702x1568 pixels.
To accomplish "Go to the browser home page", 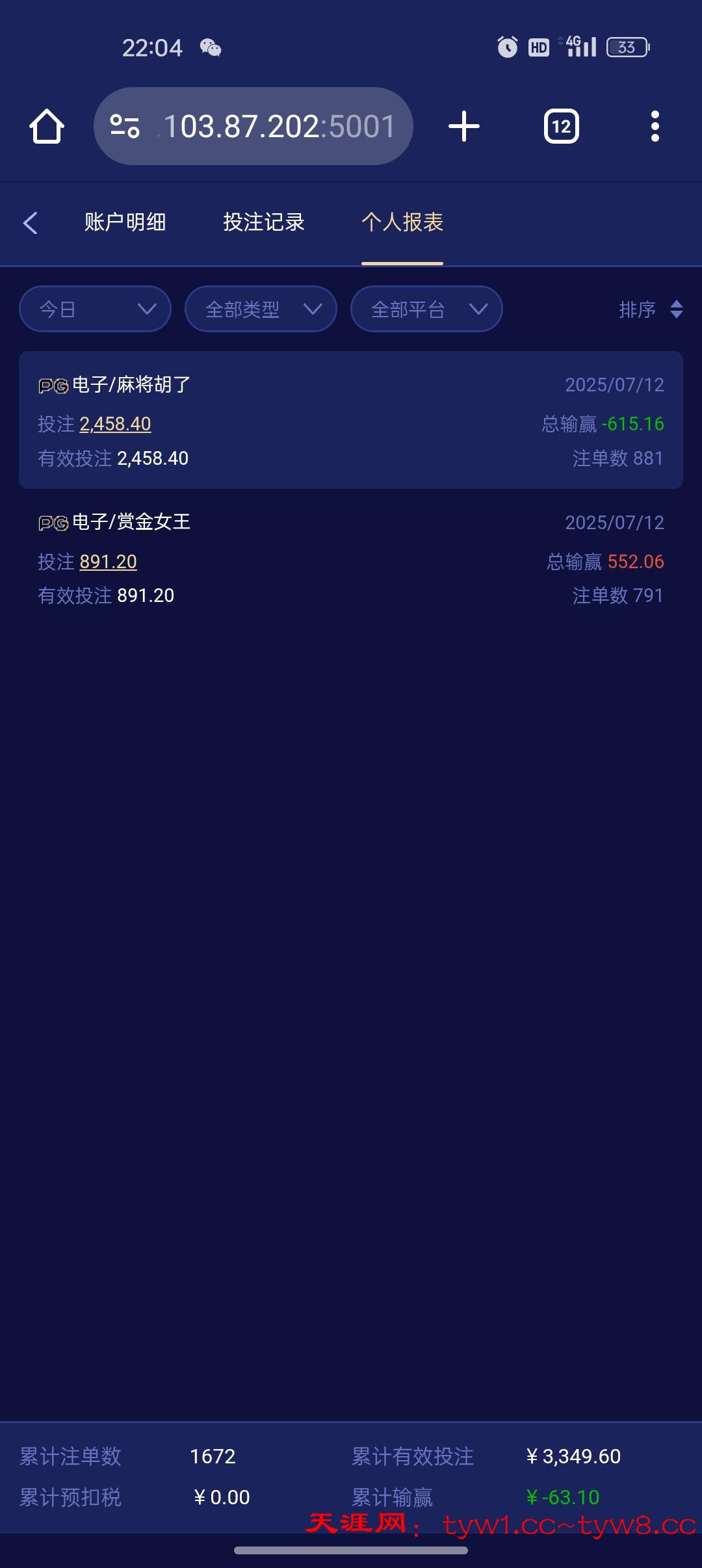I will 47,126.
